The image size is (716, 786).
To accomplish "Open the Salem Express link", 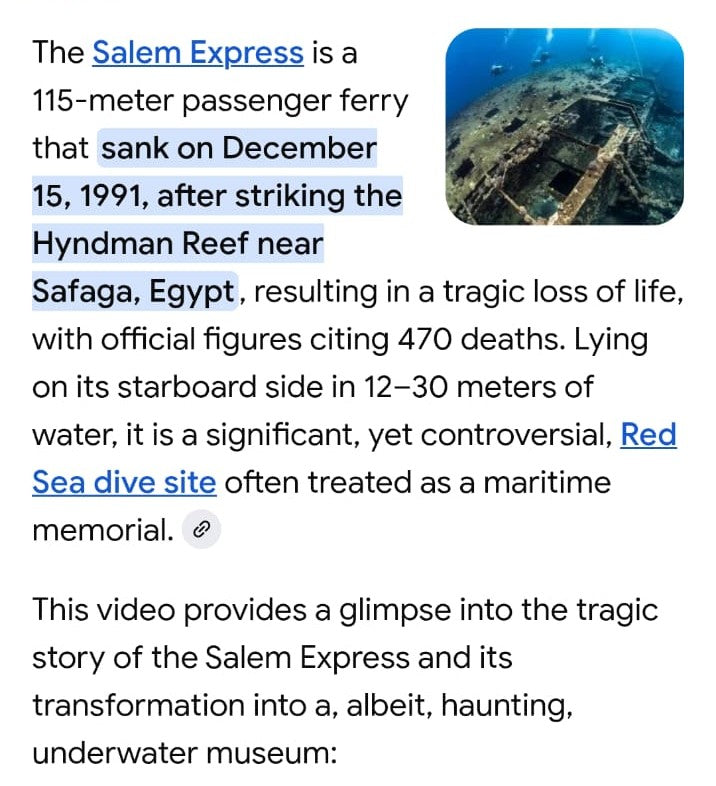I will click(197, 52).
